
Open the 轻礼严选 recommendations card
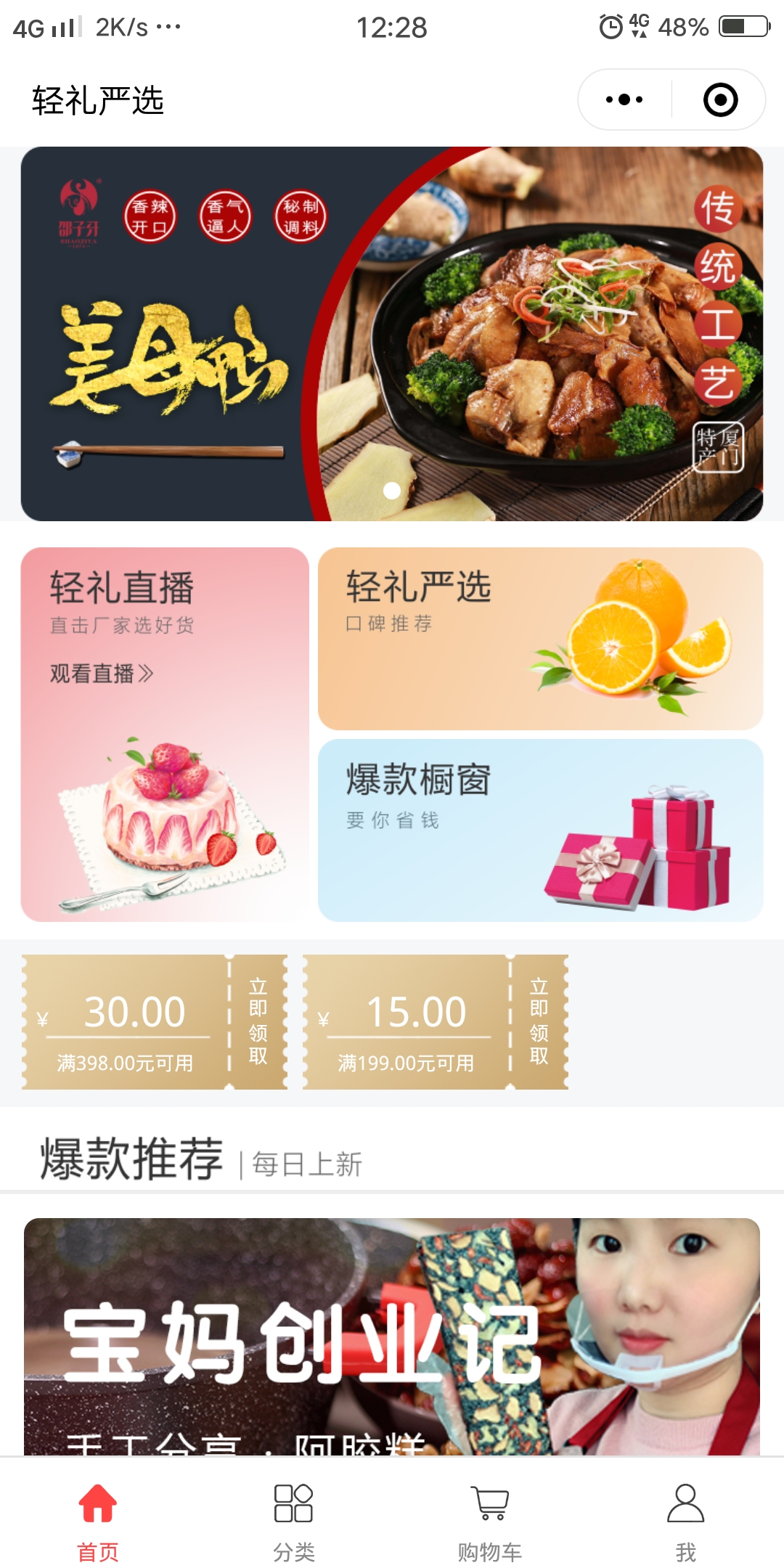540,638
